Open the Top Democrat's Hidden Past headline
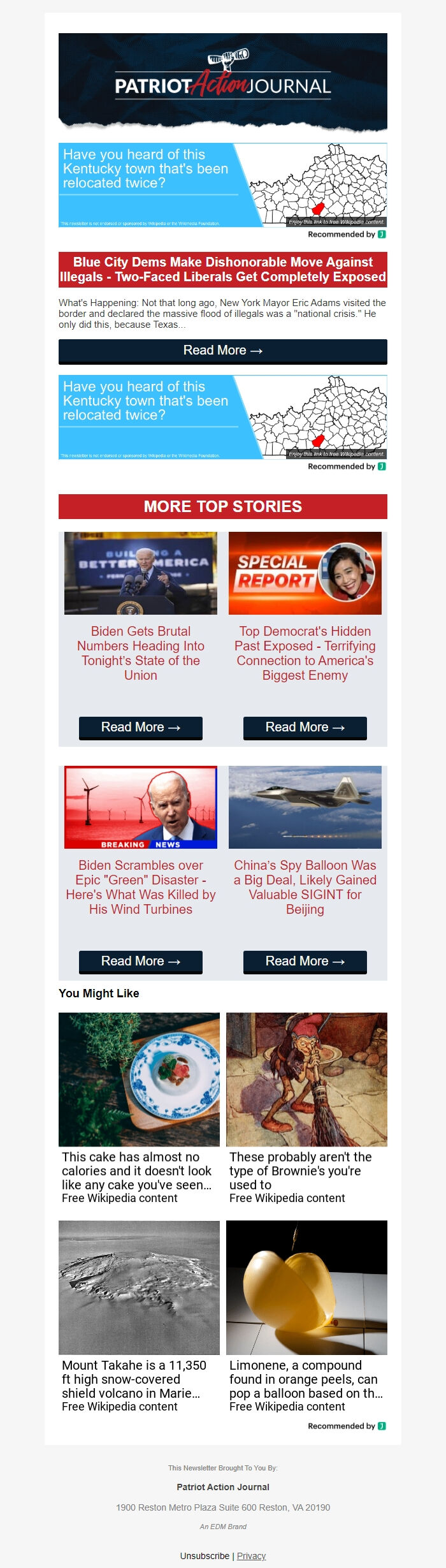 coord(305,653)
